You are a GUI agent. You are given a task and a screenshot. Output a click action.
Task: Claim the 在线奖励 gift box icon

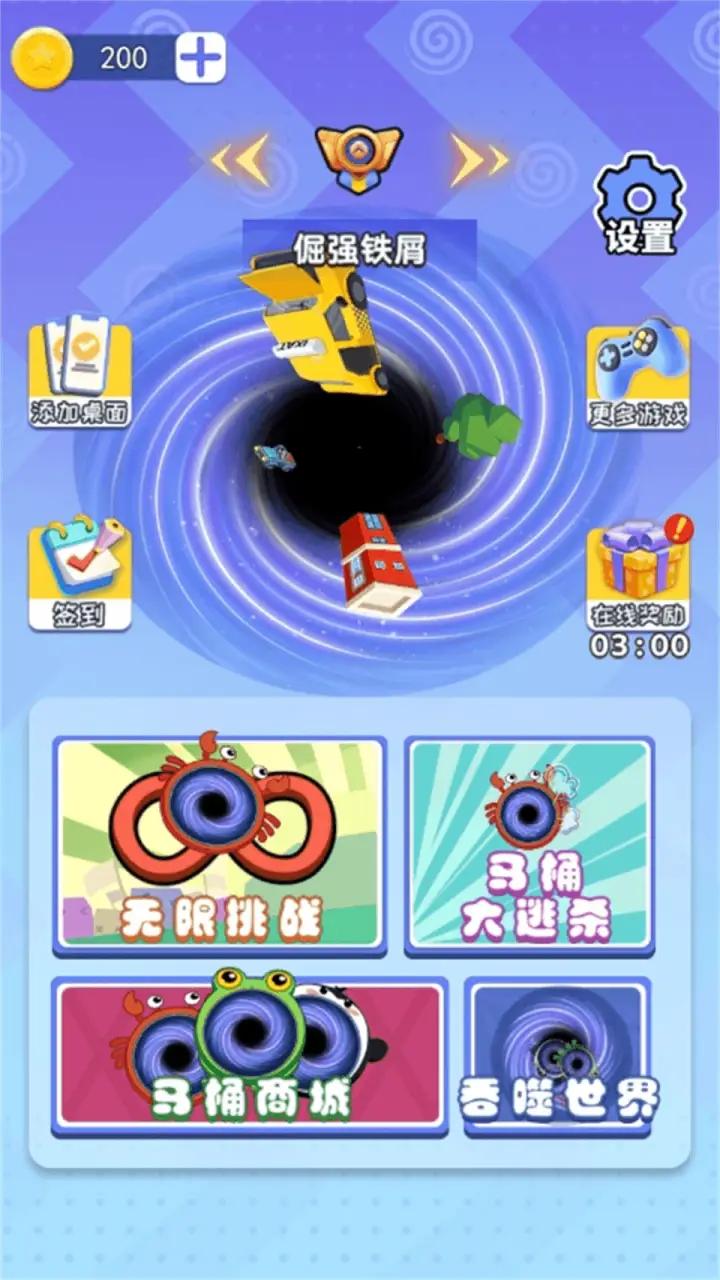coord(640,565)
